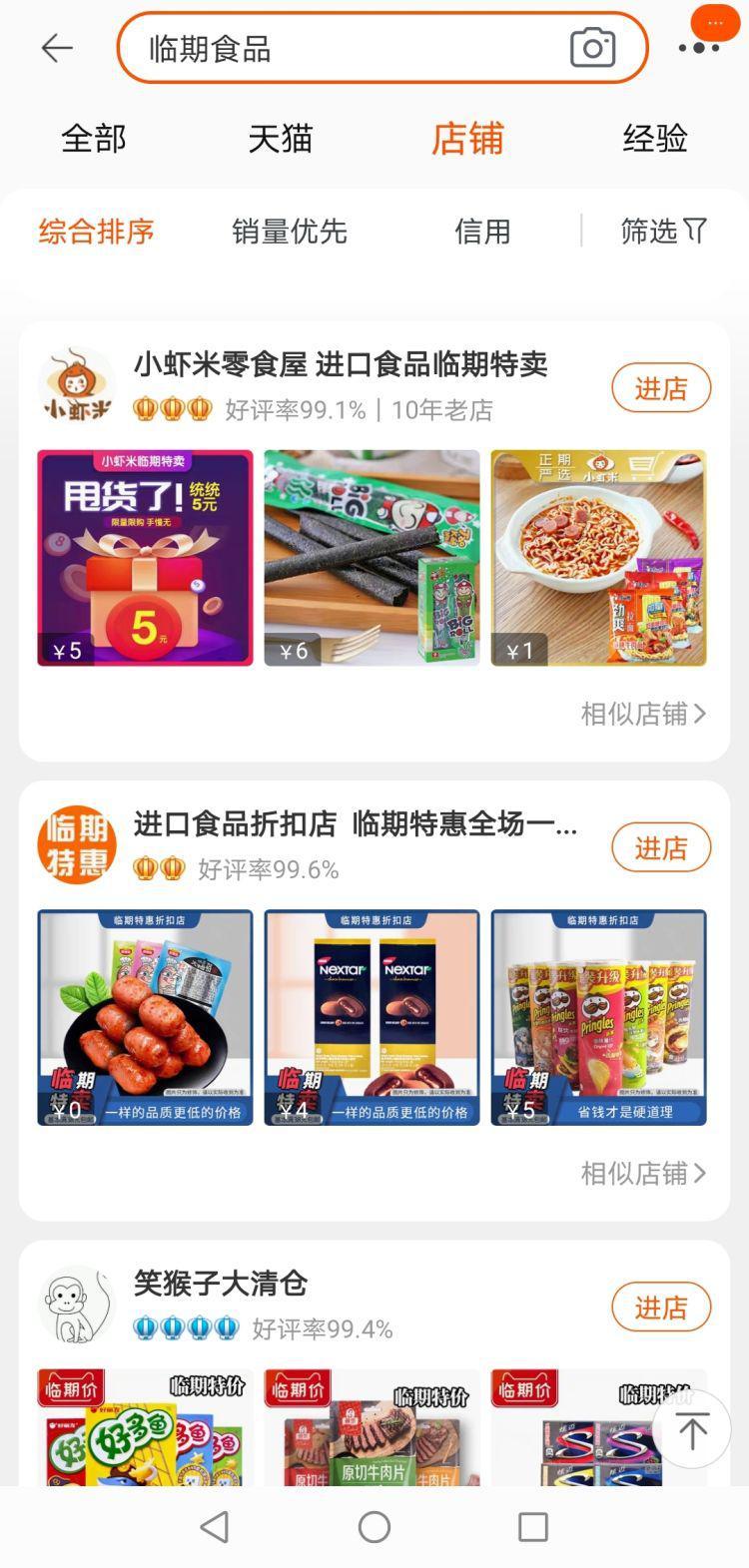Tap 进店 for 笑猴子大清仓 store

(x=660, y=1307)
